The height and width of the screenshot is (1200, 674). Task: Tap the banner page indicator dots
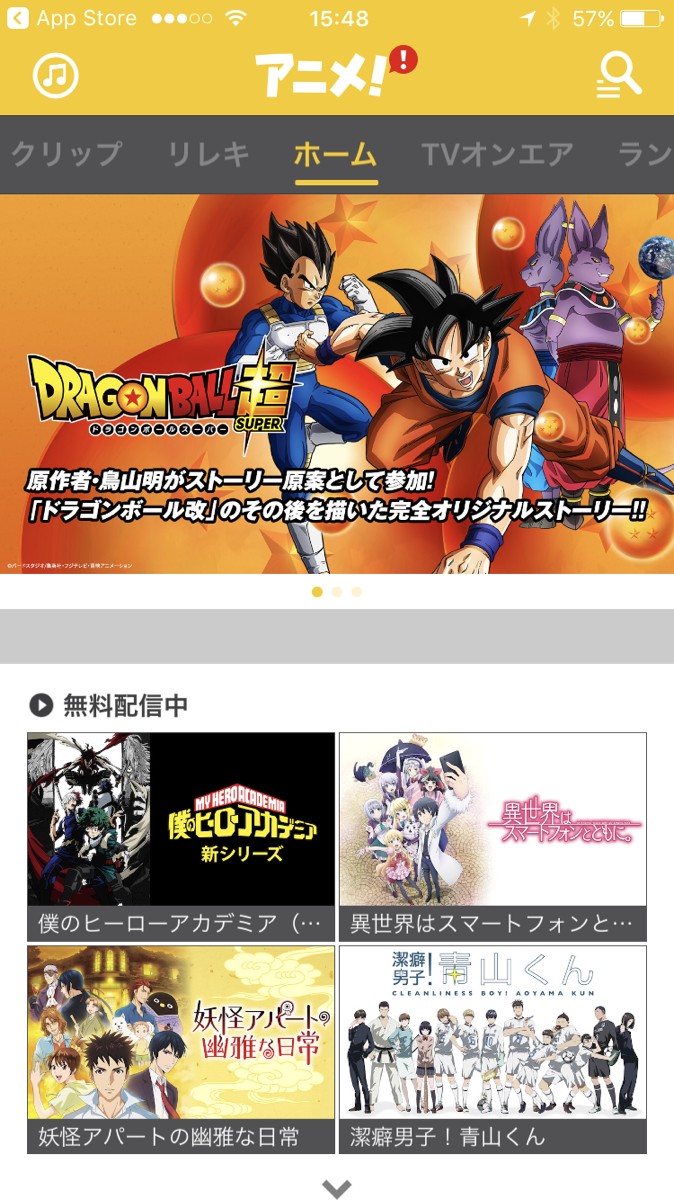(x=337, y=592)
